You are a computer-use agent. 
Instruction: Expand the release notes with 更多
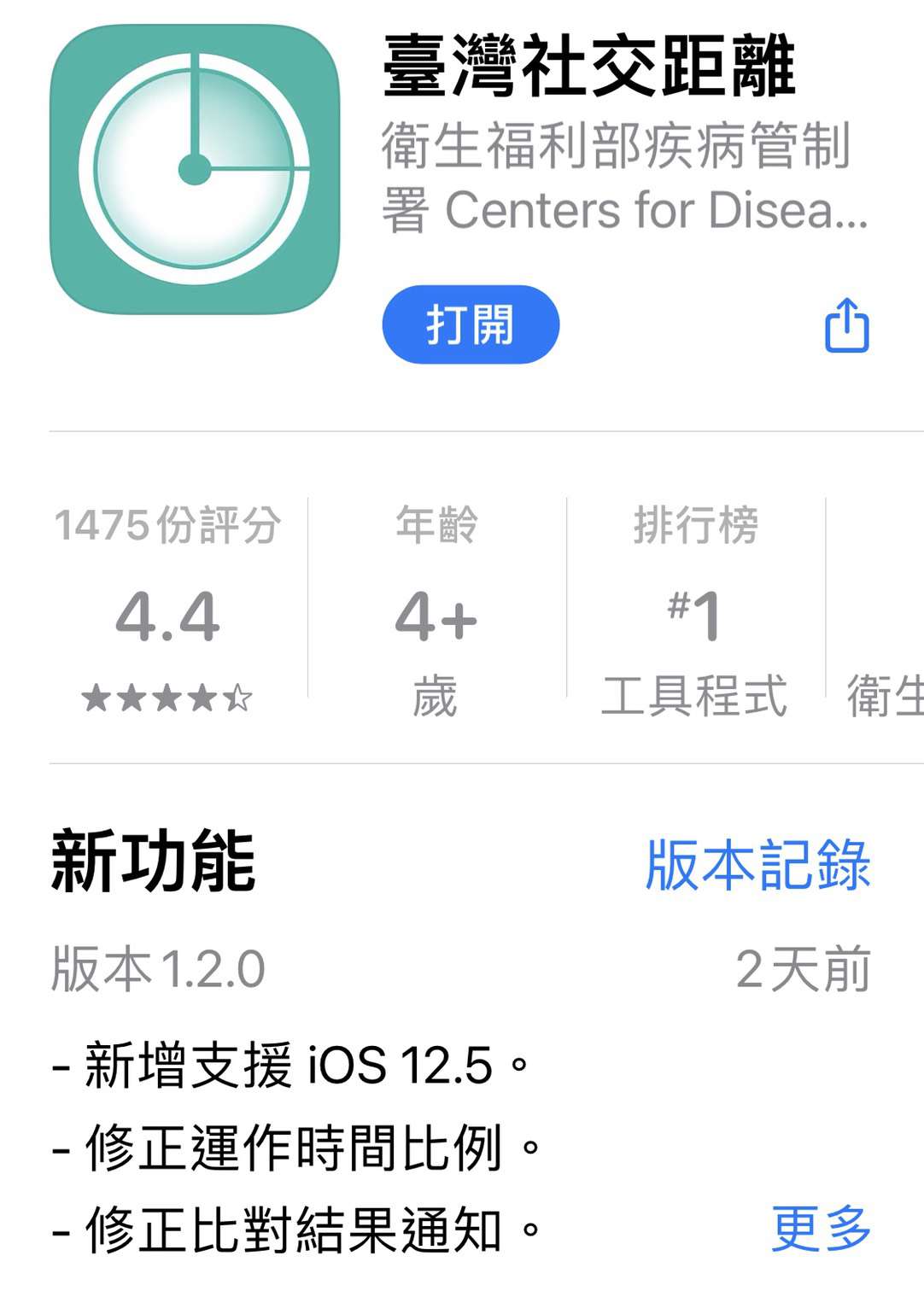[x=821, y=1228]
